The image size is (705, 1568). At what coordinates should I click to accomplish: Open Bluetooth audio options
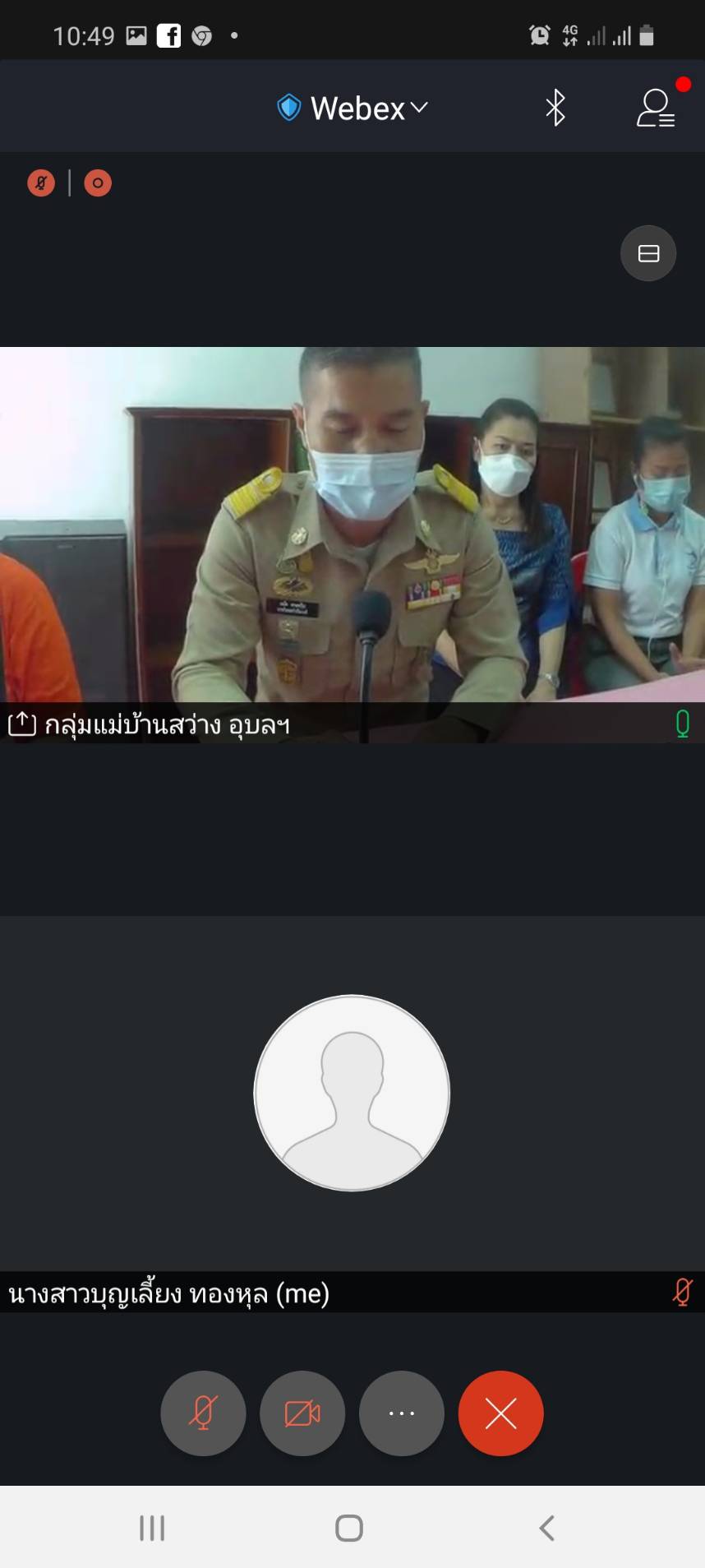click(555, 108)
